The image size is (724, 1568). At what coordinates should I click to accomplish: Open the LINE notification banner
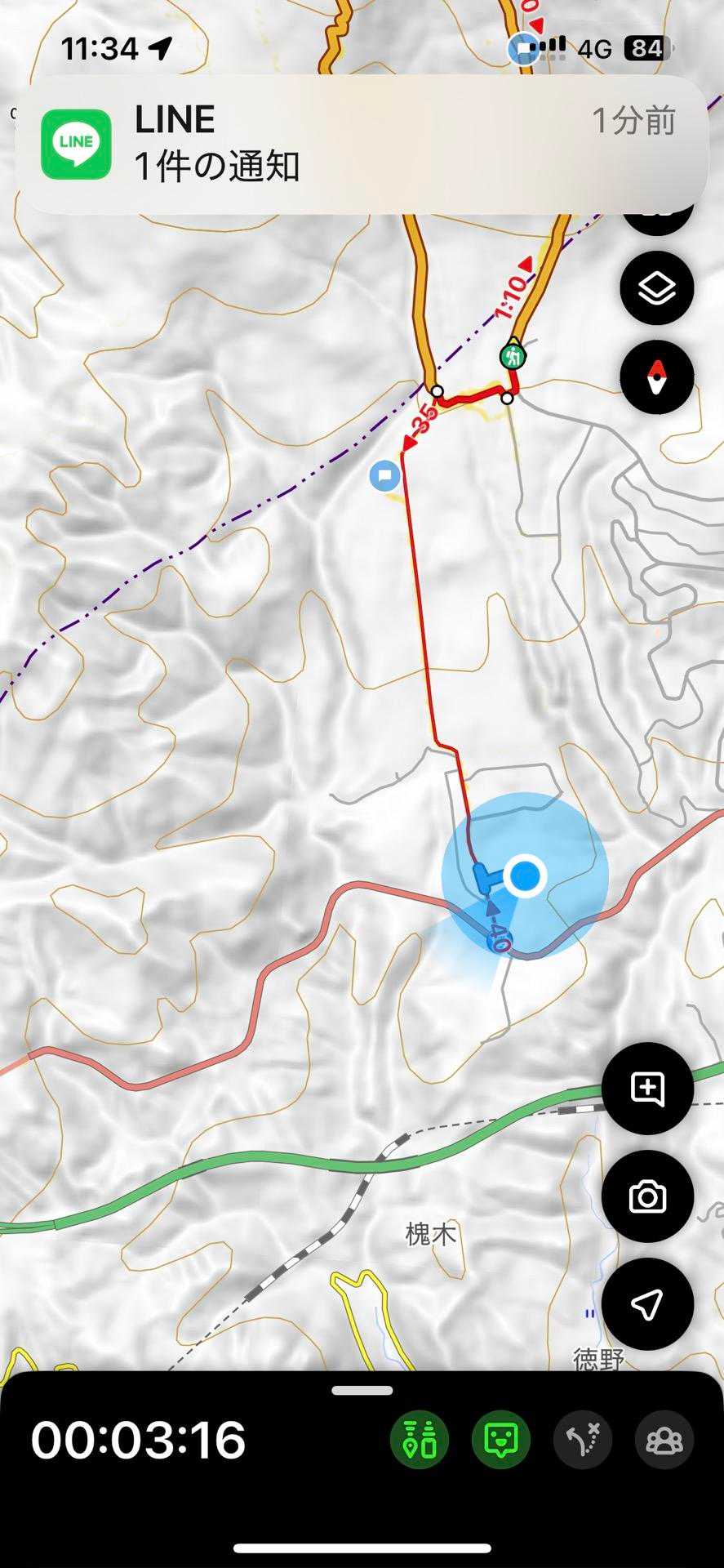pos(362,145)
